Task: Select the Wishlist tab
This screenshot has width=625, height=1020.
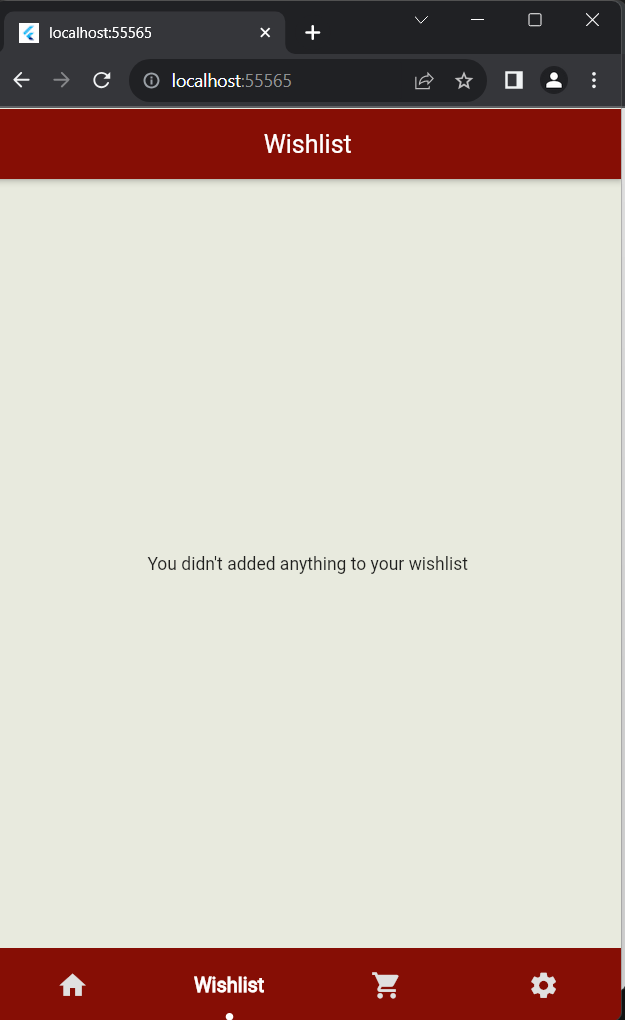Action: click(229, 985)
